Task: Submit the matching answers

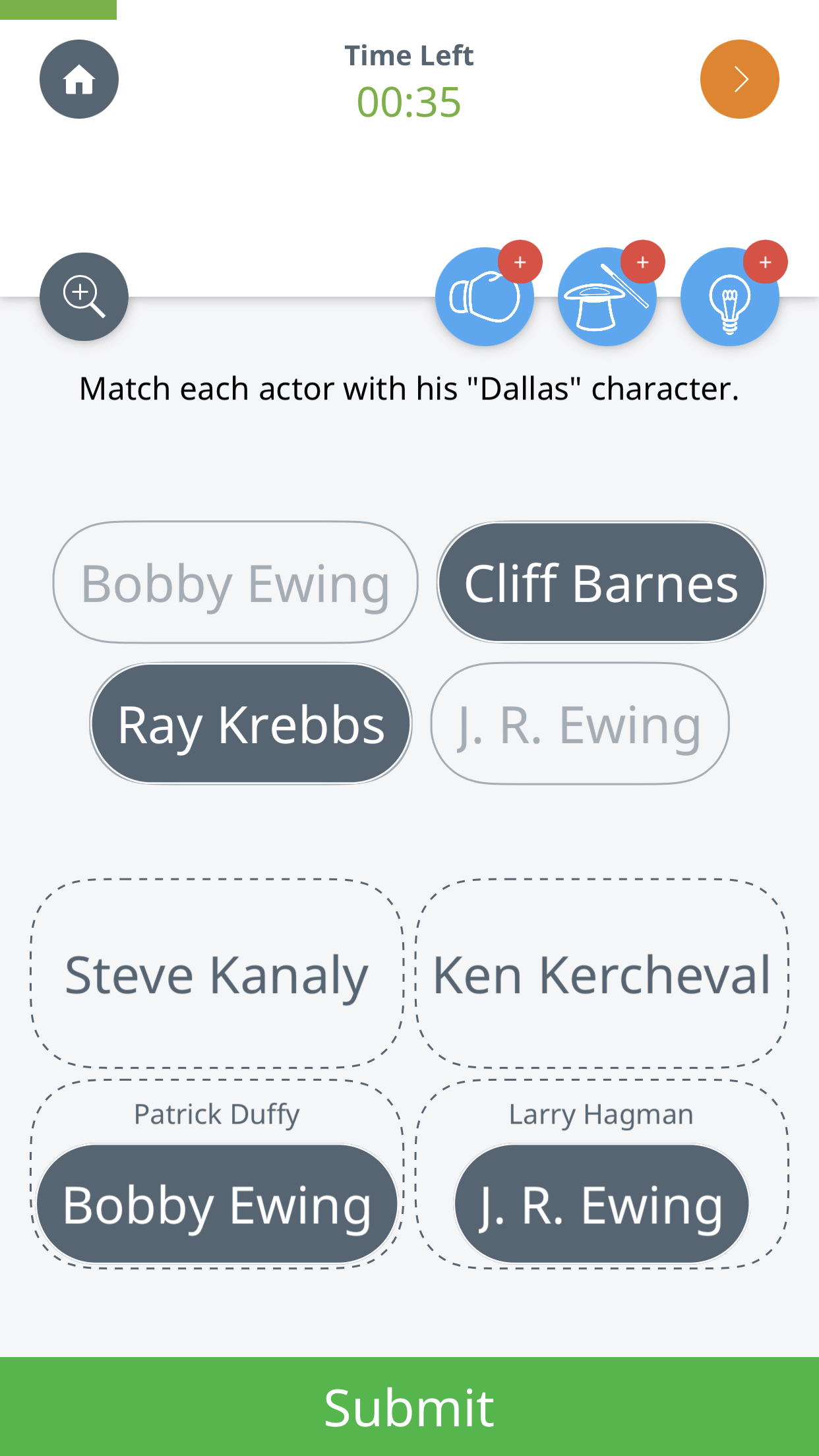Action: click(x=409, y=1407)
